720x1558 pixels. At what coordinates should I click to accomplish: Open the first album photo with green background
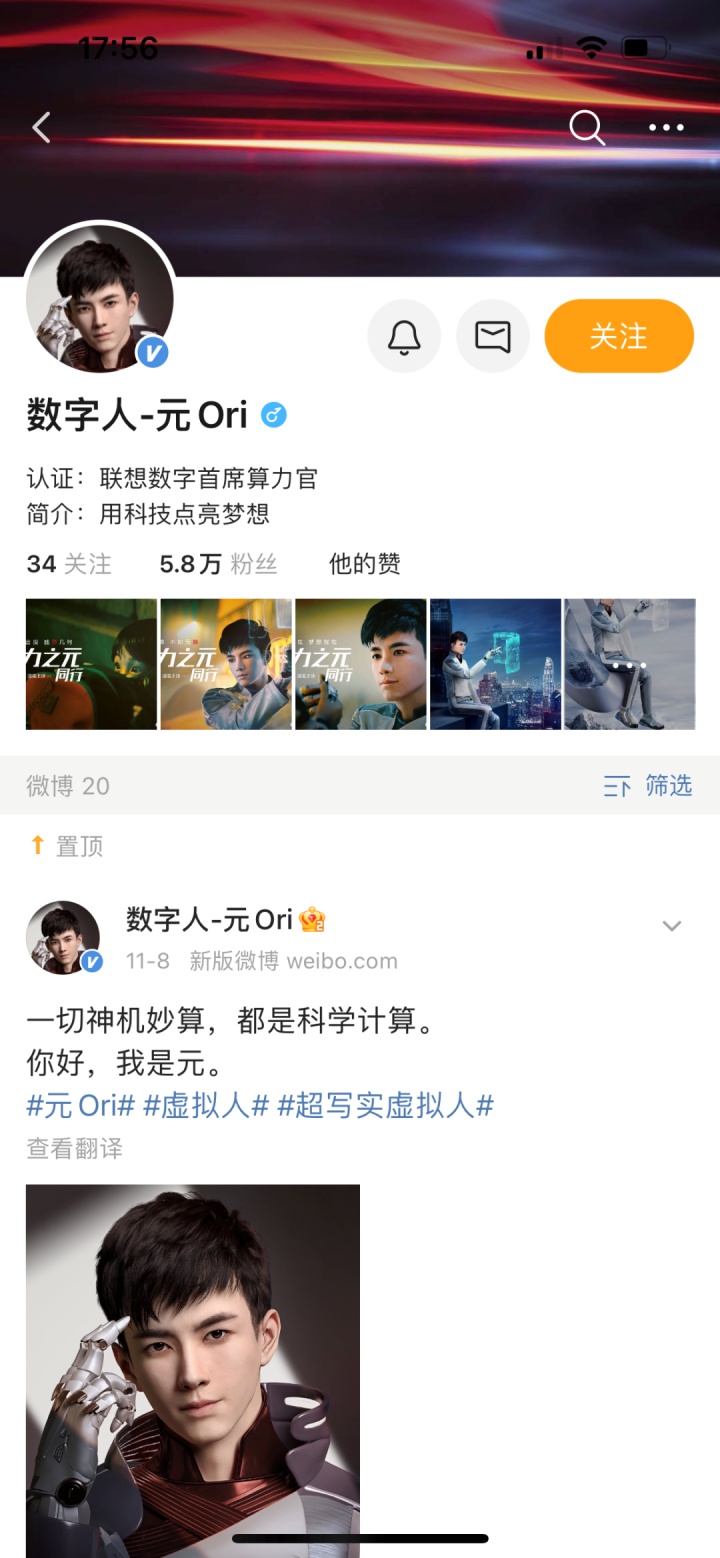(x=91, y=664)
